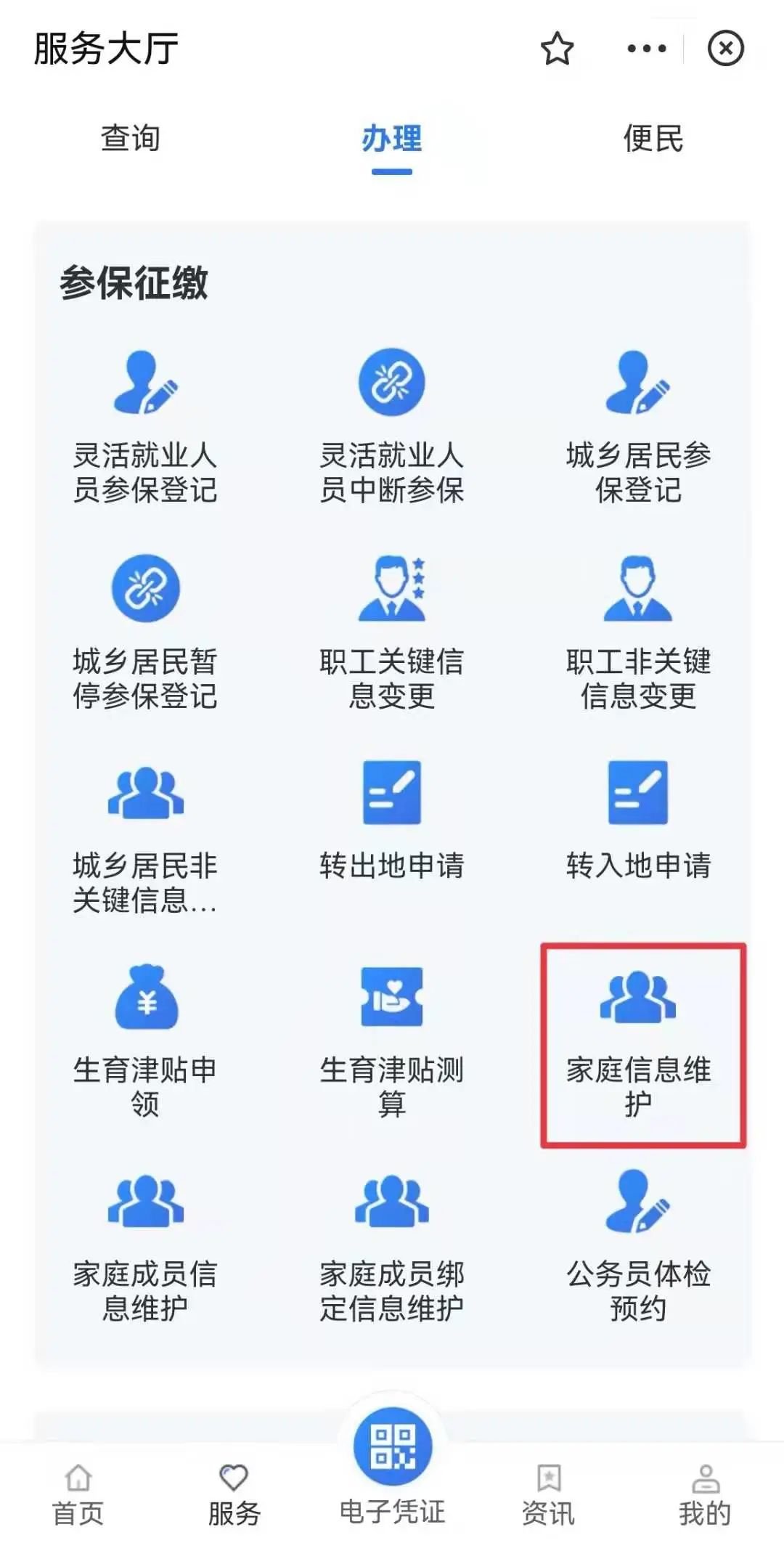Viewport: 784px width, 1543px height.
Task: Open 生育津贴申领
Action: coord(145,1040)
